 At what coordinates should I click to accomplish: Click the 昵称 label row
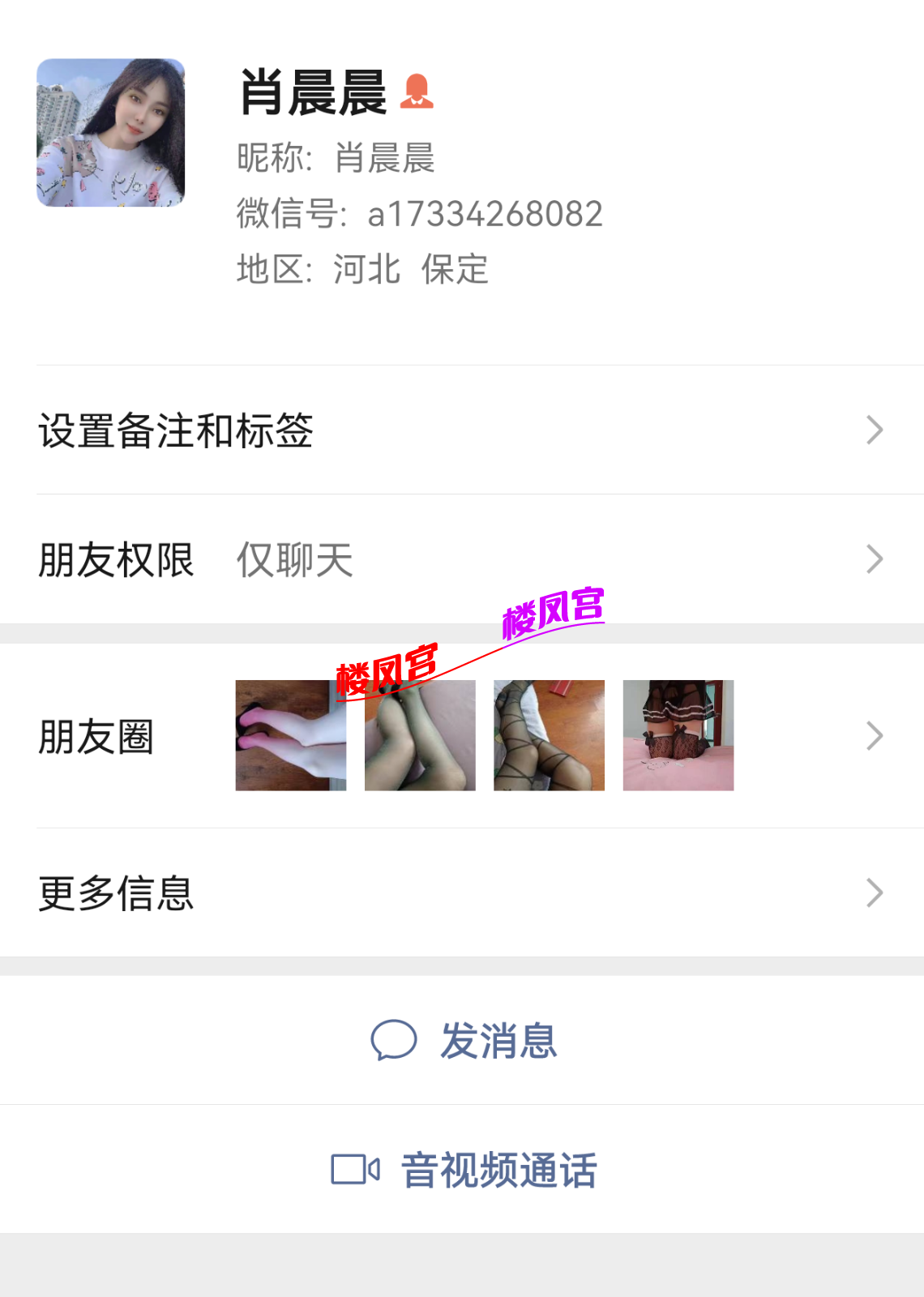click(336, 161)
